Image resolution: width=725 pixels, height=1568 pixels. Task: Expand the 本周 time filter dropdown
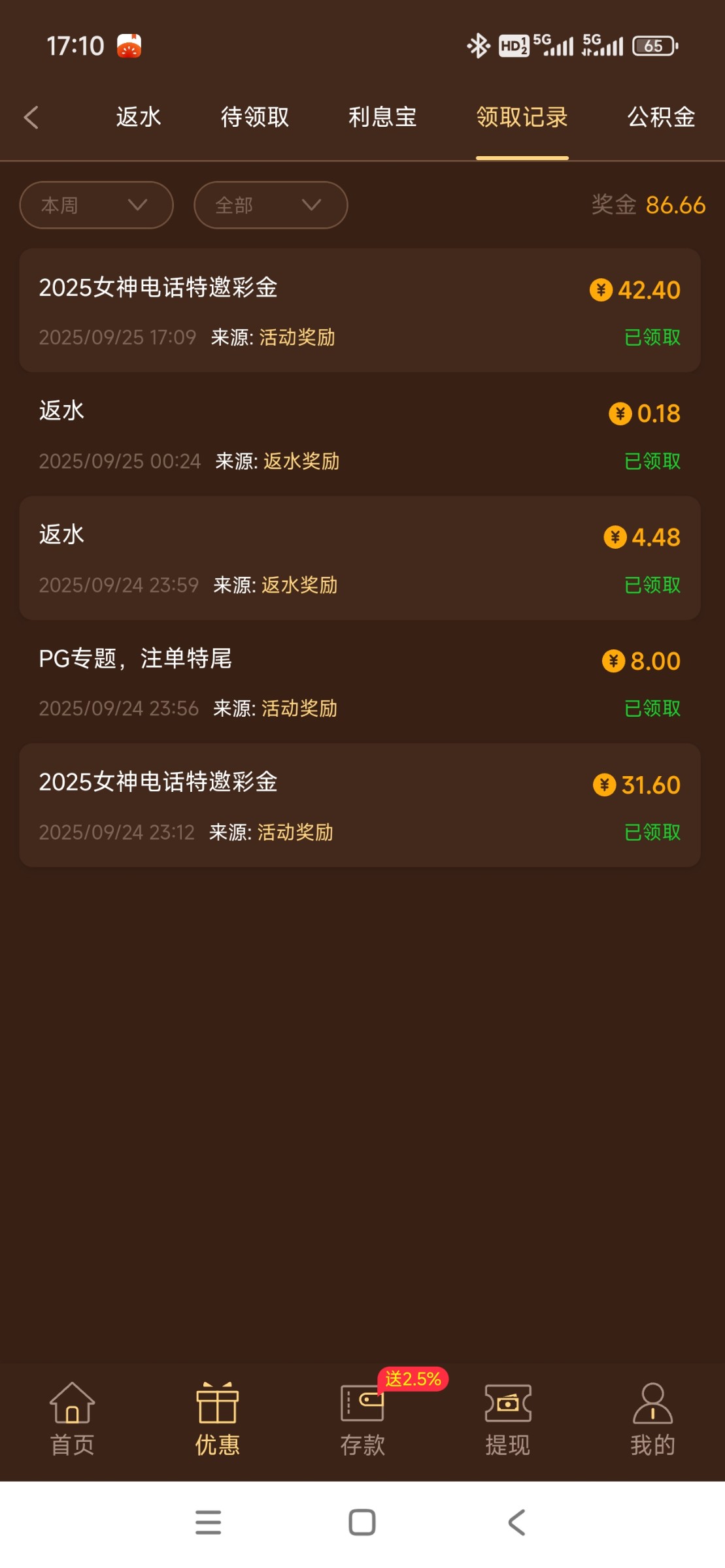[96, 205]
